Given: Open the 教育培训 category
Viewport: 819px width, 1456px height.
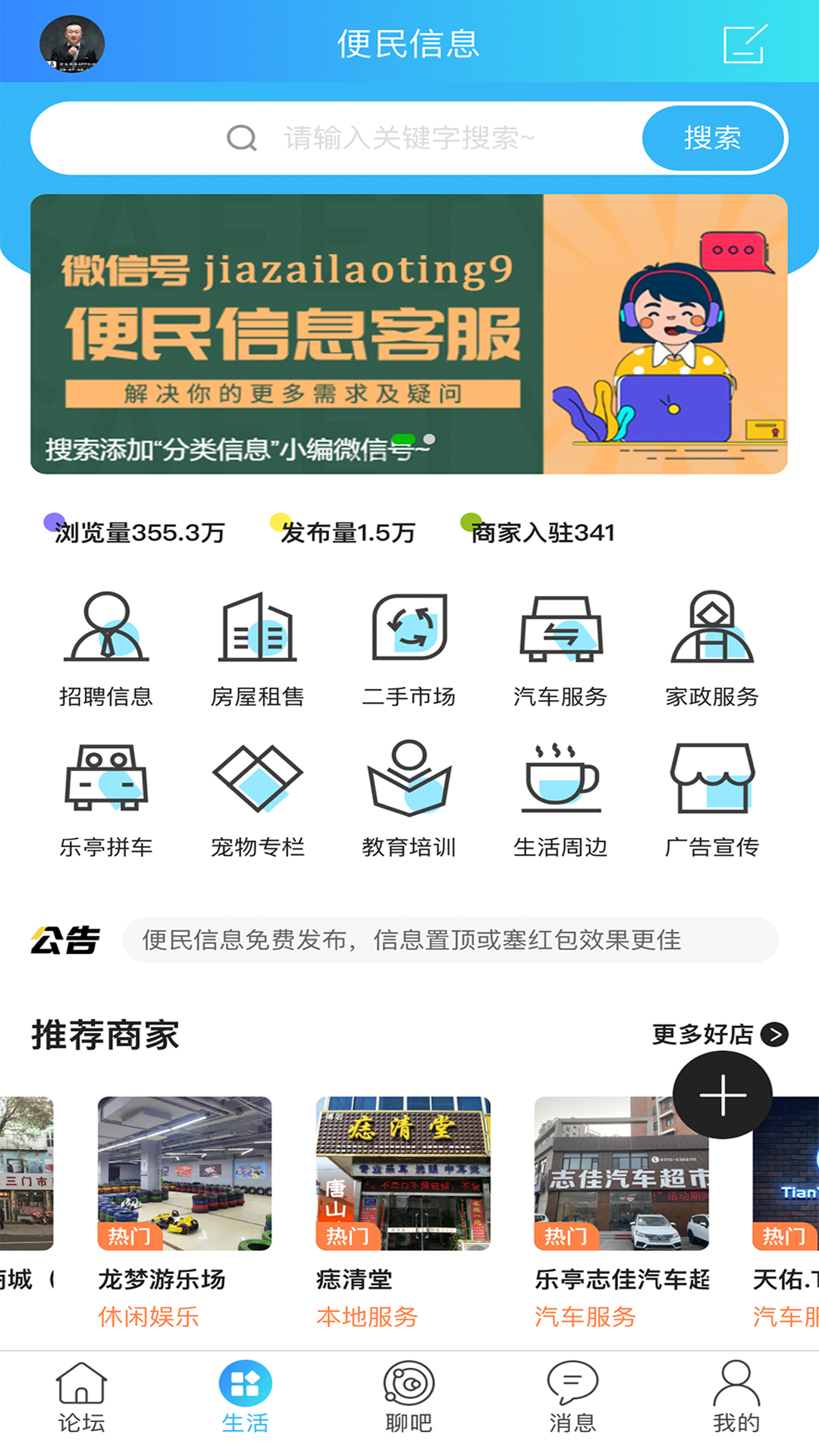Looking at the screenshot, I should pyautogui.click(x=409, y=799).
